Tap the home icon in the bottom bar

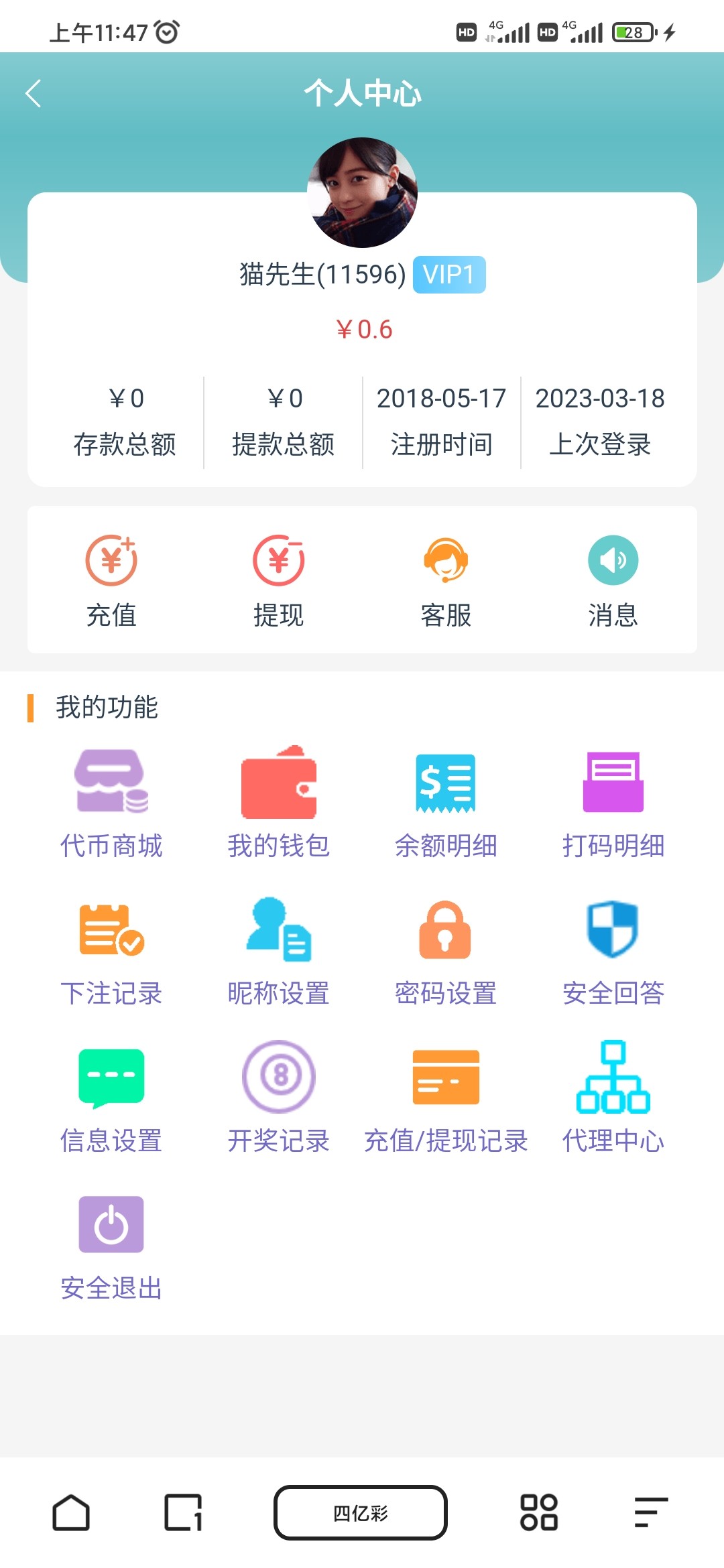click(x=71, y=1513)
